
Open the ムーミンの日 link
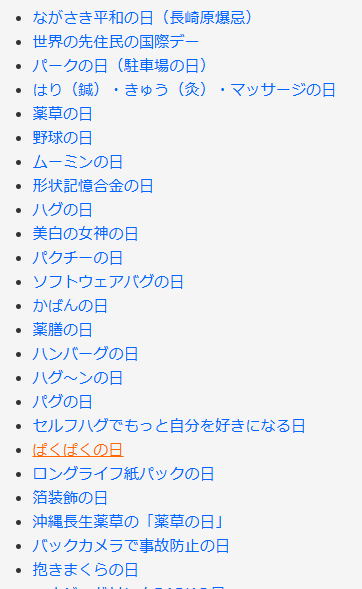point(78,162)
